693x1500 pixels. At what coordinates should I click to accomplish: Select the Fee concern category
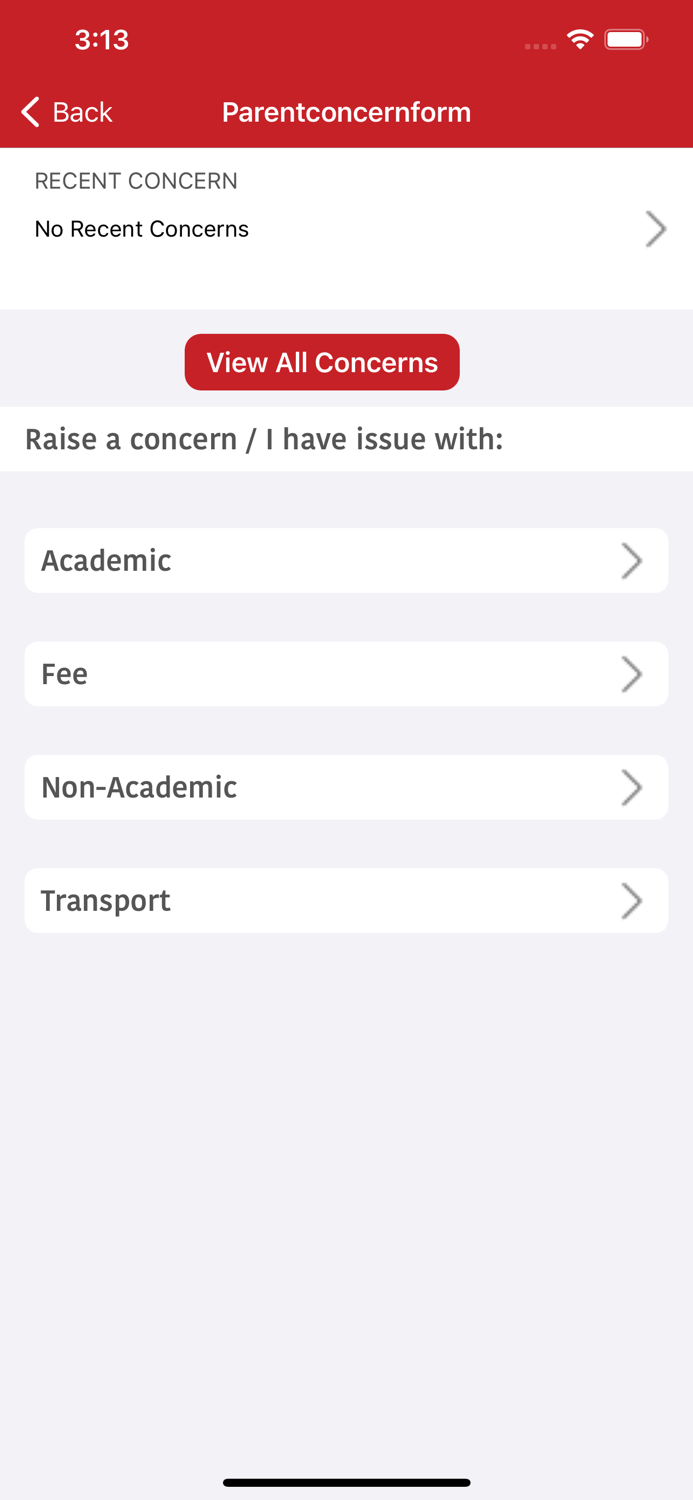pos(346,674)
